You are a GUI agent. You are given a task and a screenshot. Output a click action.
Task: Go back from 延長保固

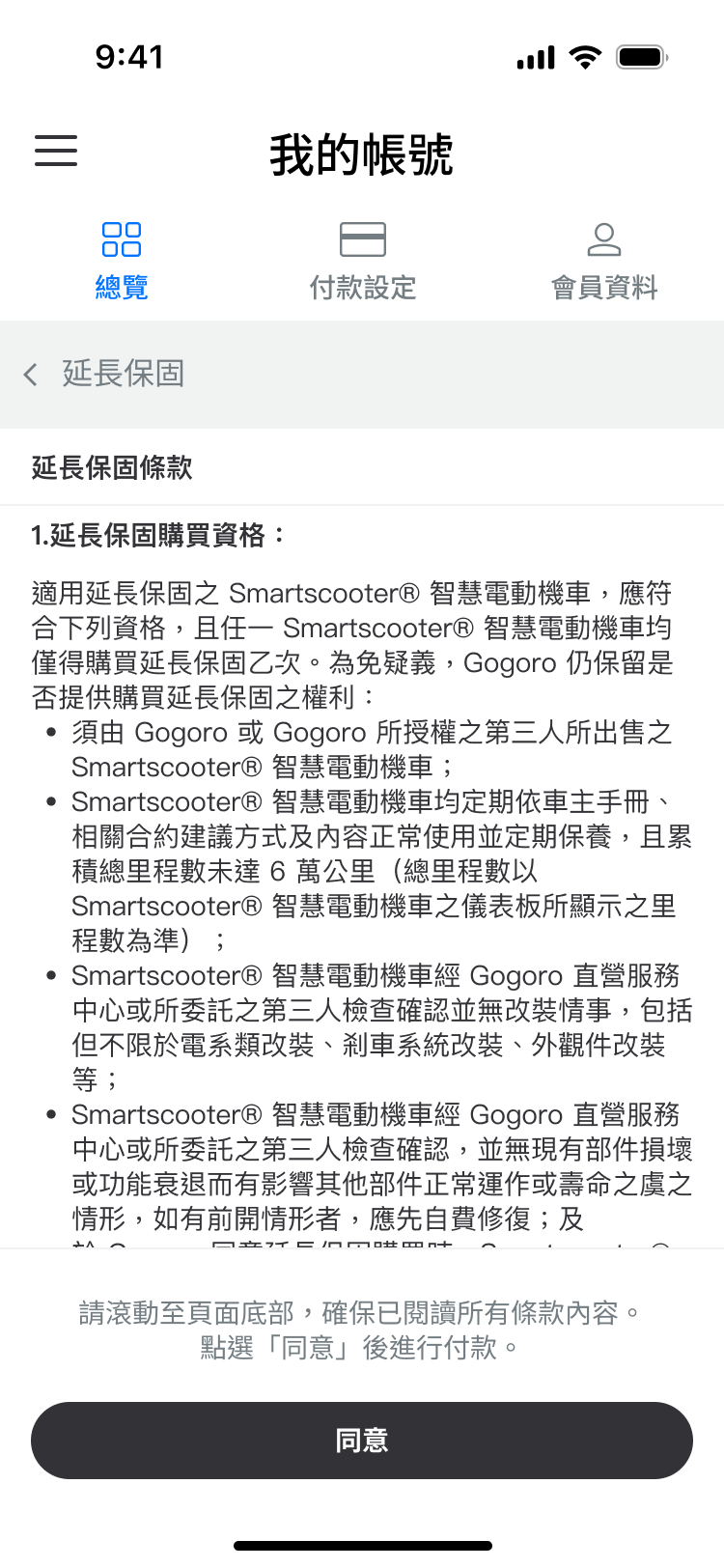[x=31, y=374]
